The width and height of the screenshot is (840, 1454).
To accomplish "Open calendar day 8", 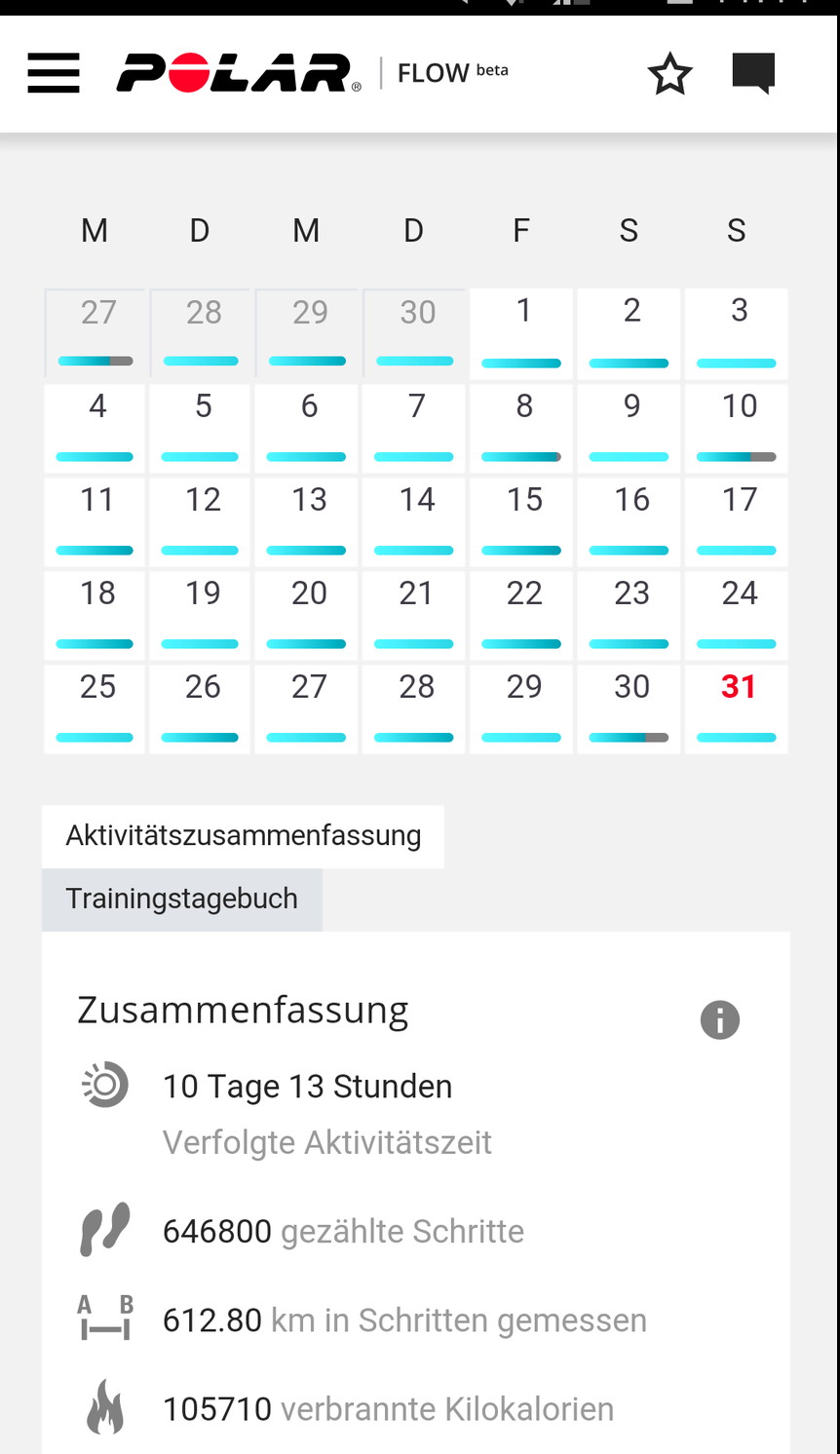I will pos(522,428).
